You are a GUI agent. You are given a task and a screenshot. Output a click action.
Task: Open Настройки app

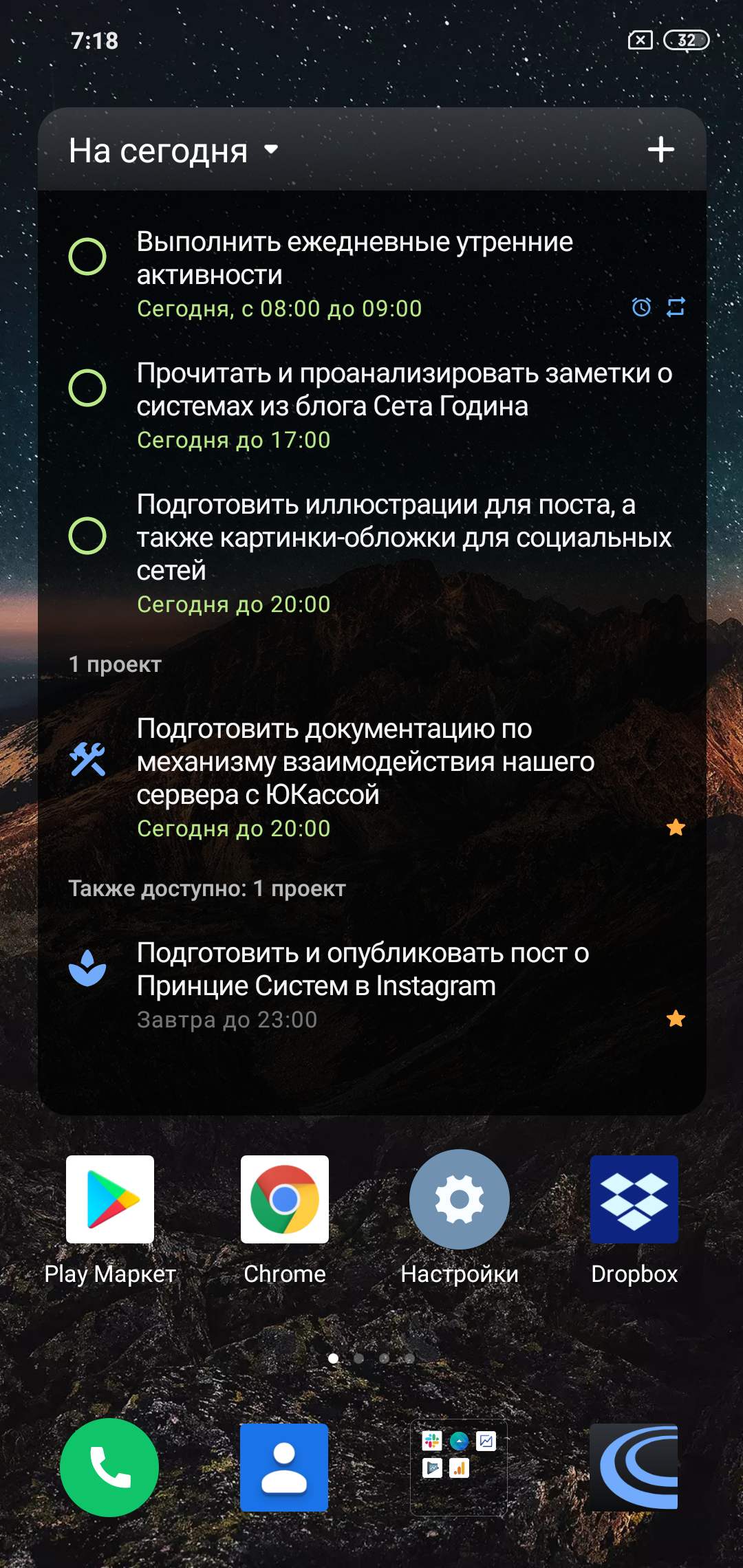tap(460, 1199)
